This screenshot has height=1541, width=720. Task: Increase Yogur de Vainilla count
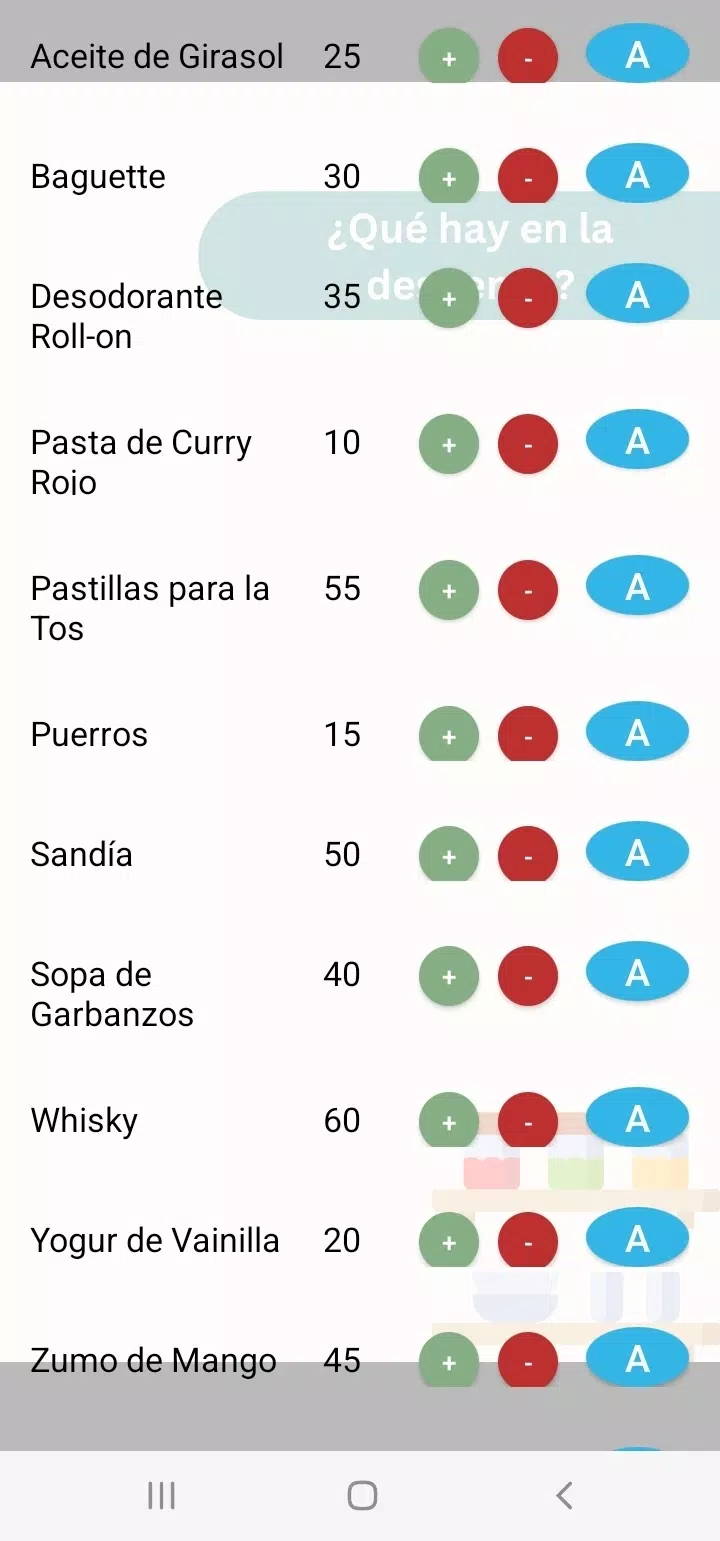(x=448, y=1241)
